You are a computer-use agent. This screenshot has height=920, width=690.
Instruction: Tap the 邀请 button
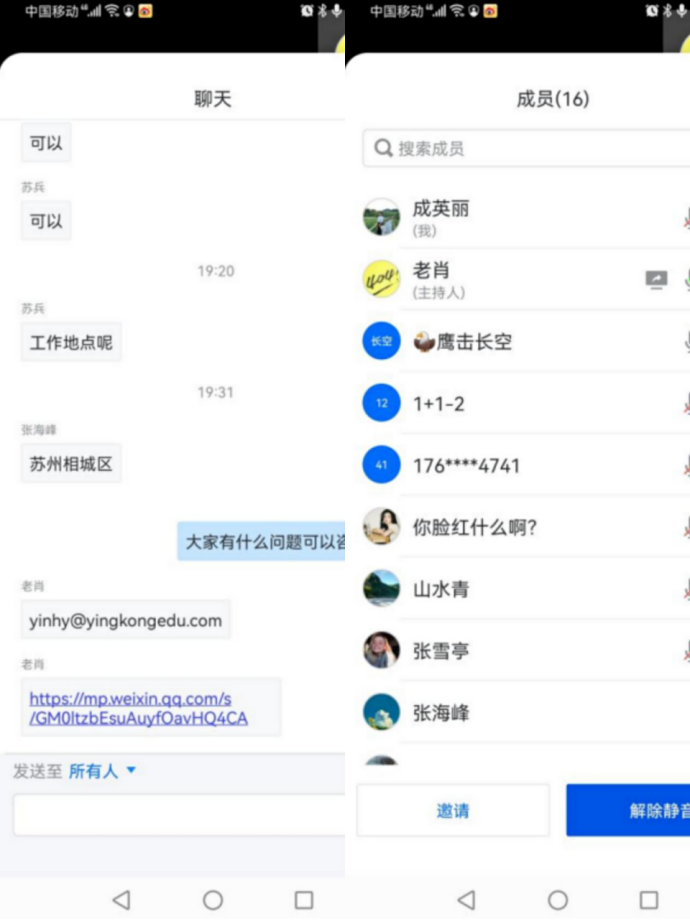click(x=453, y=810)
